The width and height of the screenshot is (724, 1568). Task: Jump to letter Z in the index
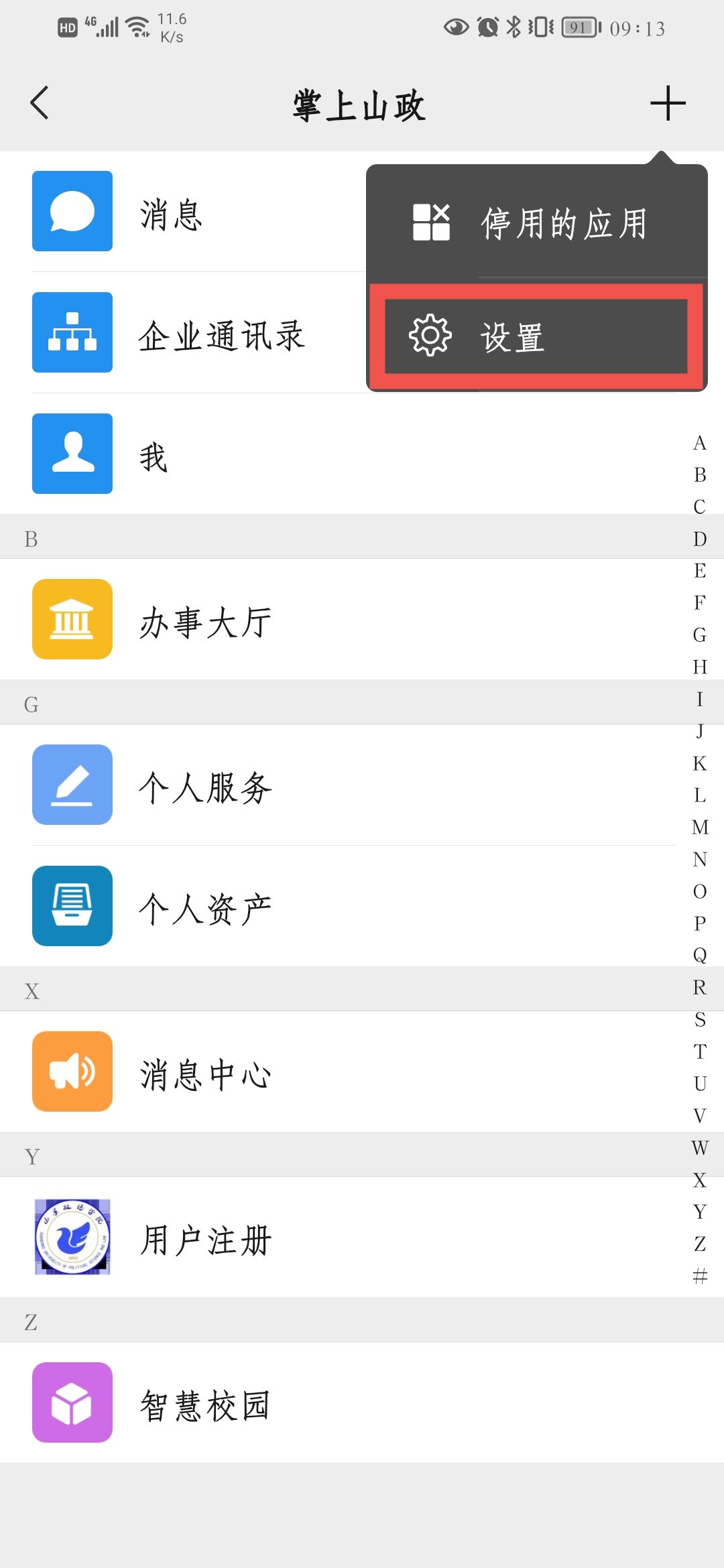click(x=700, y=1244)
